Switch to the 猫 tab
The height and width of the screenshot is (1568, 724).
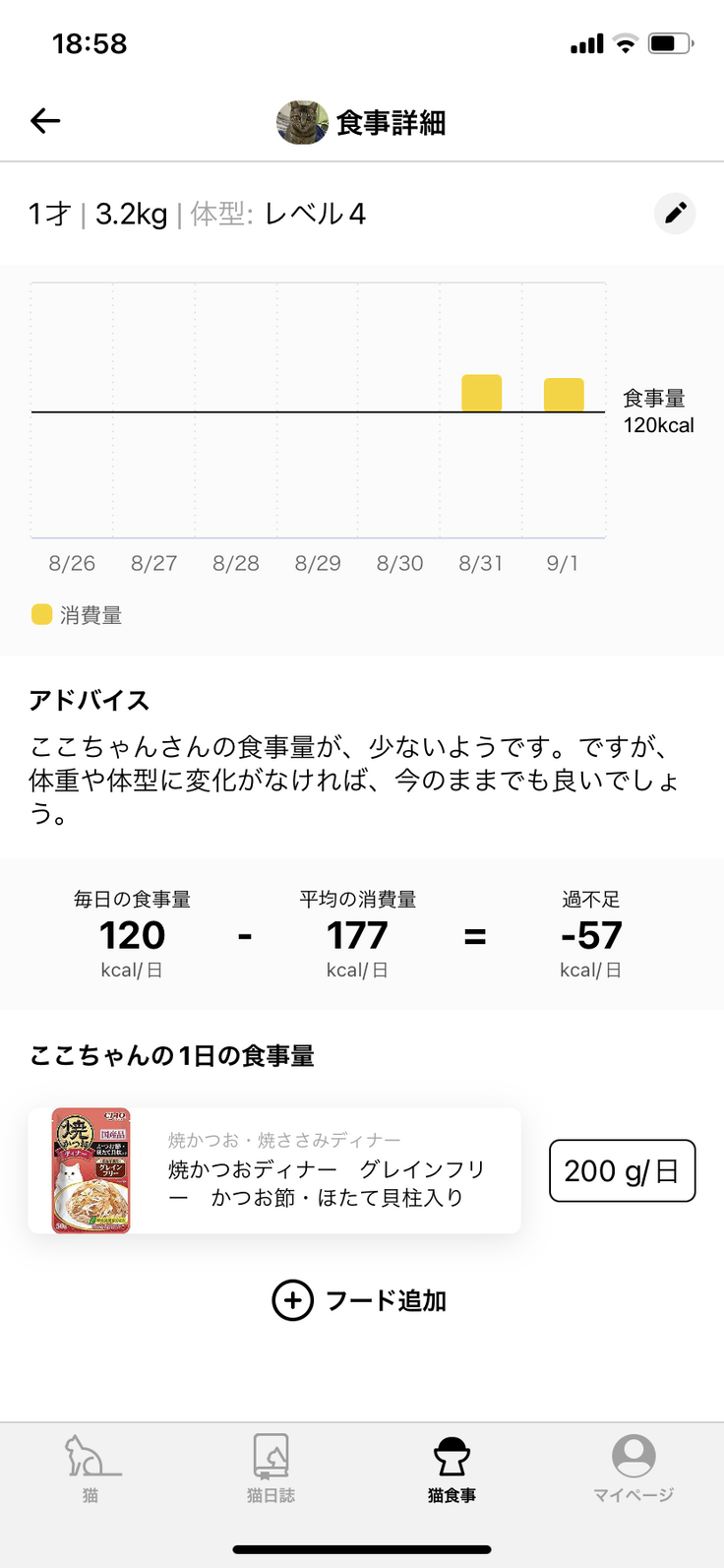(90, 1468)
